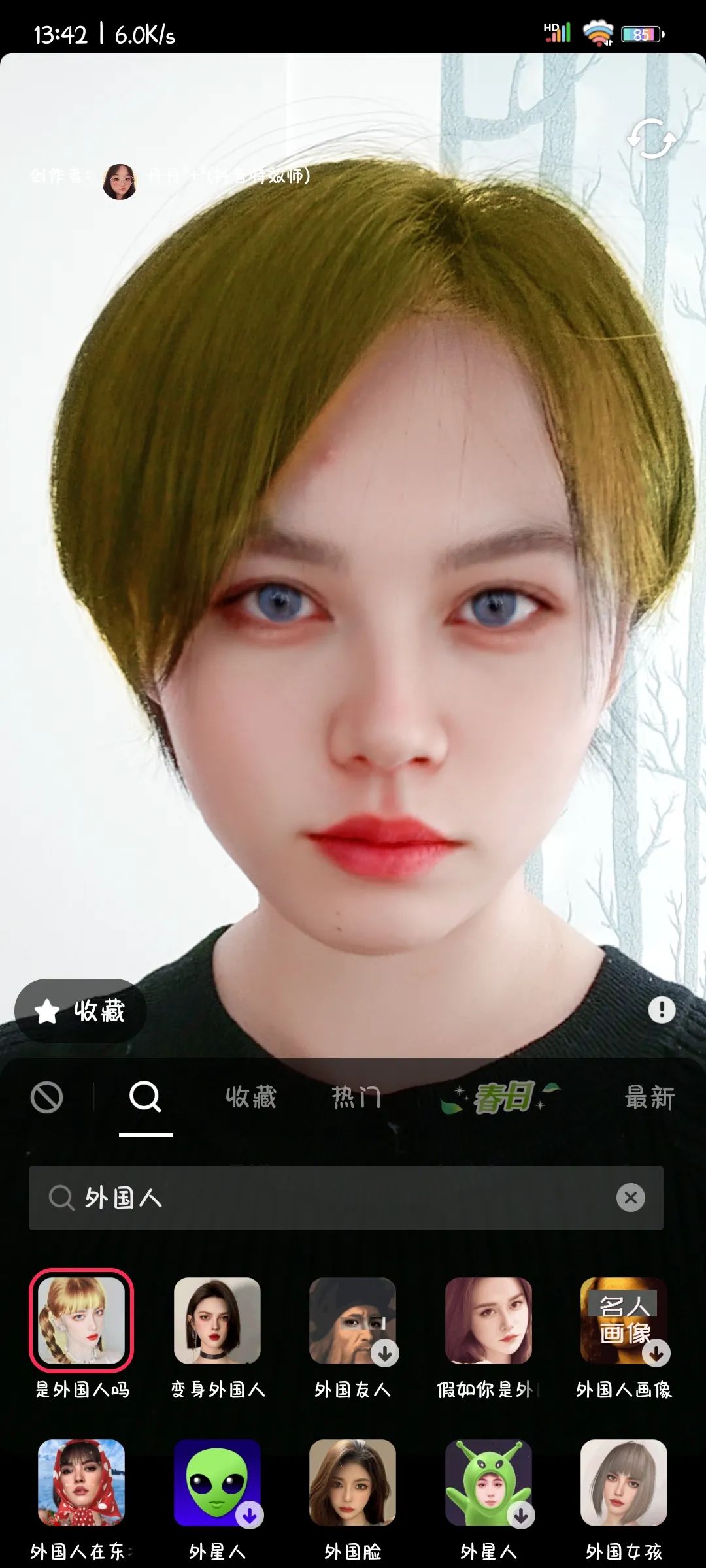The image size is (706, 1568).
Task: Clear the search text 外国人
Action: pyautogui.click(x=630, y=1198)
